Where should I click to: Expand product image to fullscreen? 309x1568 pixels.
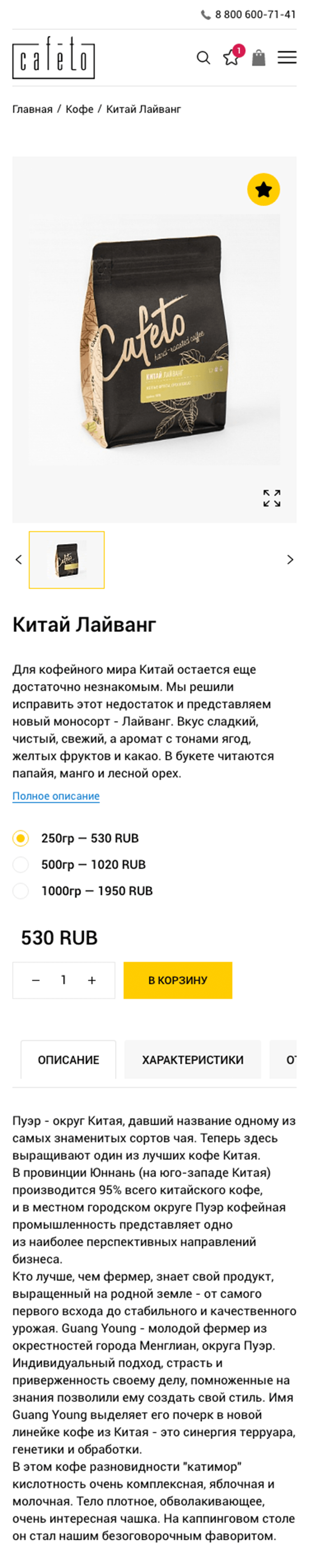pos(271,498)
